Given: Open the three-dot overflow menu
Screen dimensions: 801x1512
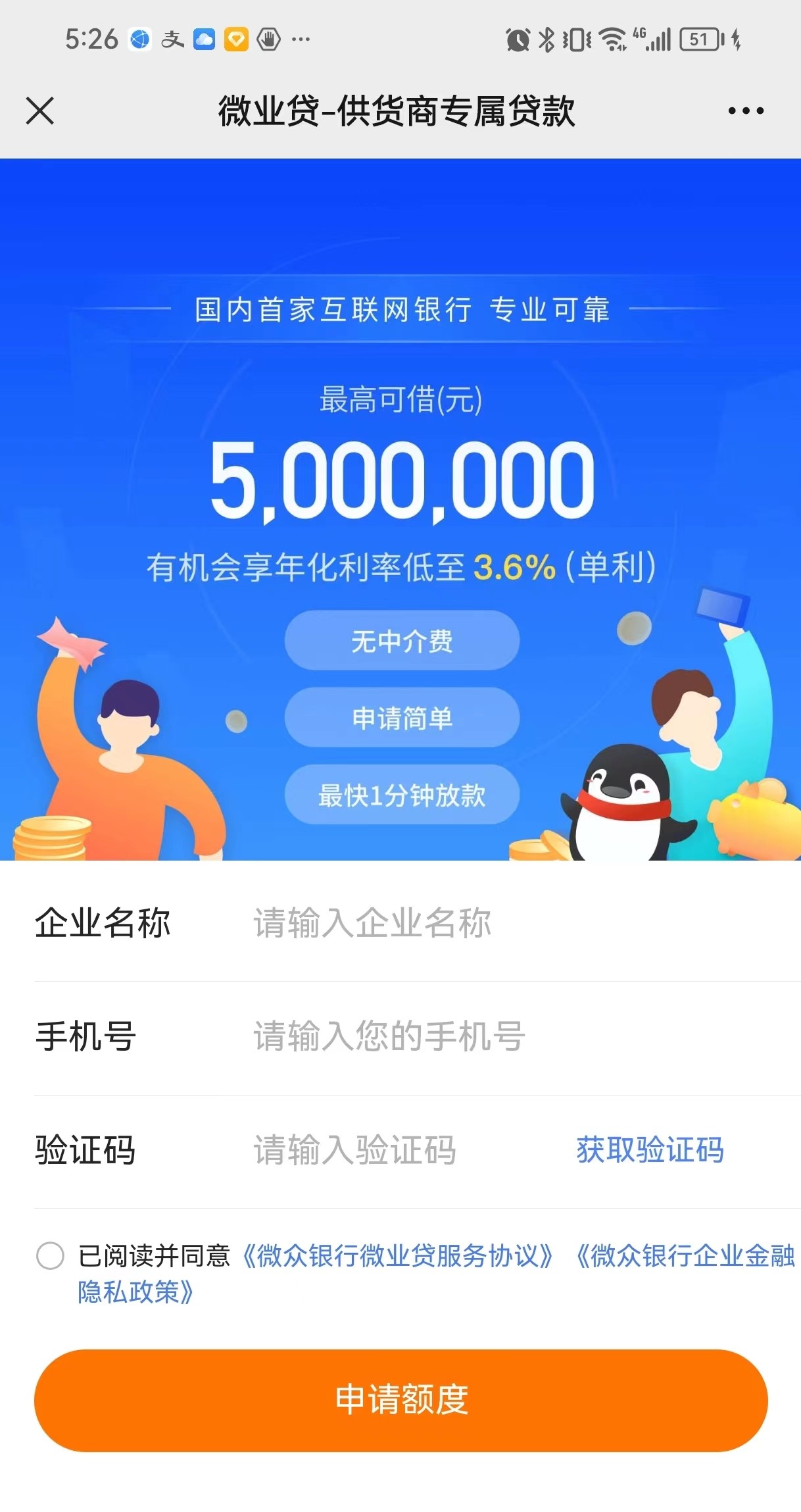Looking at the screenshot, I should point(746,111).
